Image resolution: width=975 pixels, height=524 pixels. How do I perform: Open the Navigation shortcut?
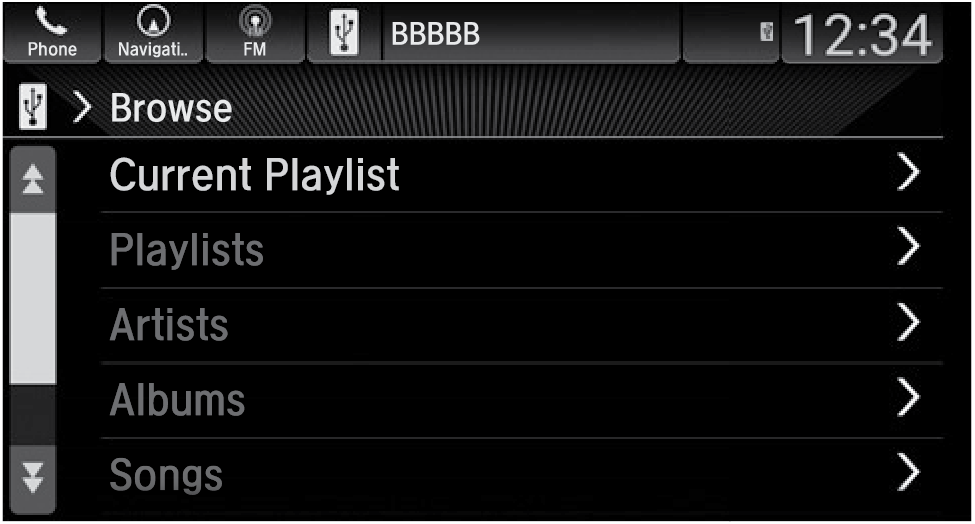pos(151,34)
